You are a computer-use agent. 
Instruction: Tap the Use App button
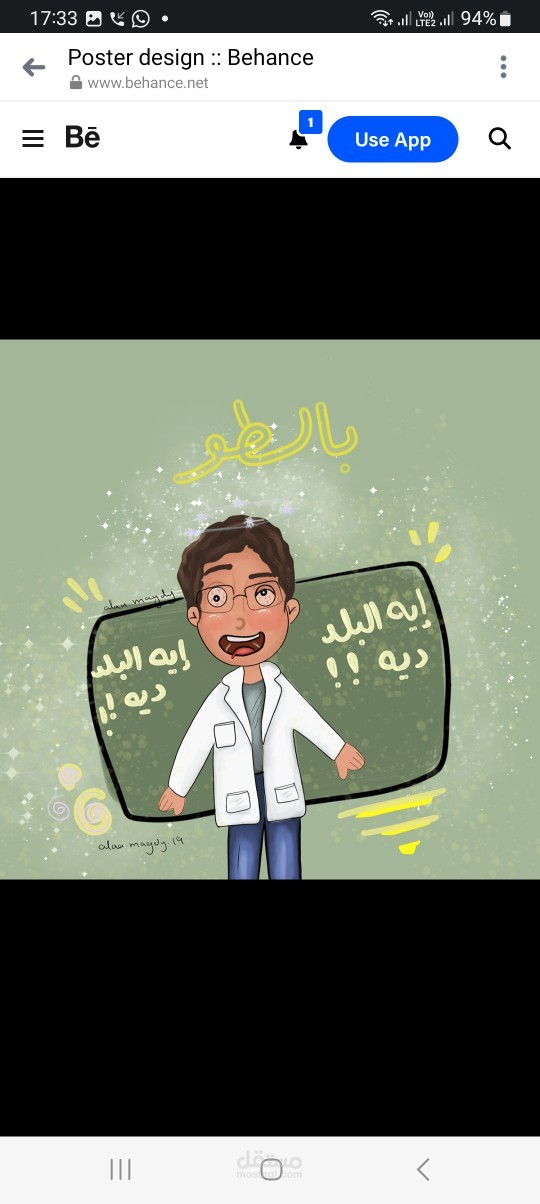pos(393,139)
